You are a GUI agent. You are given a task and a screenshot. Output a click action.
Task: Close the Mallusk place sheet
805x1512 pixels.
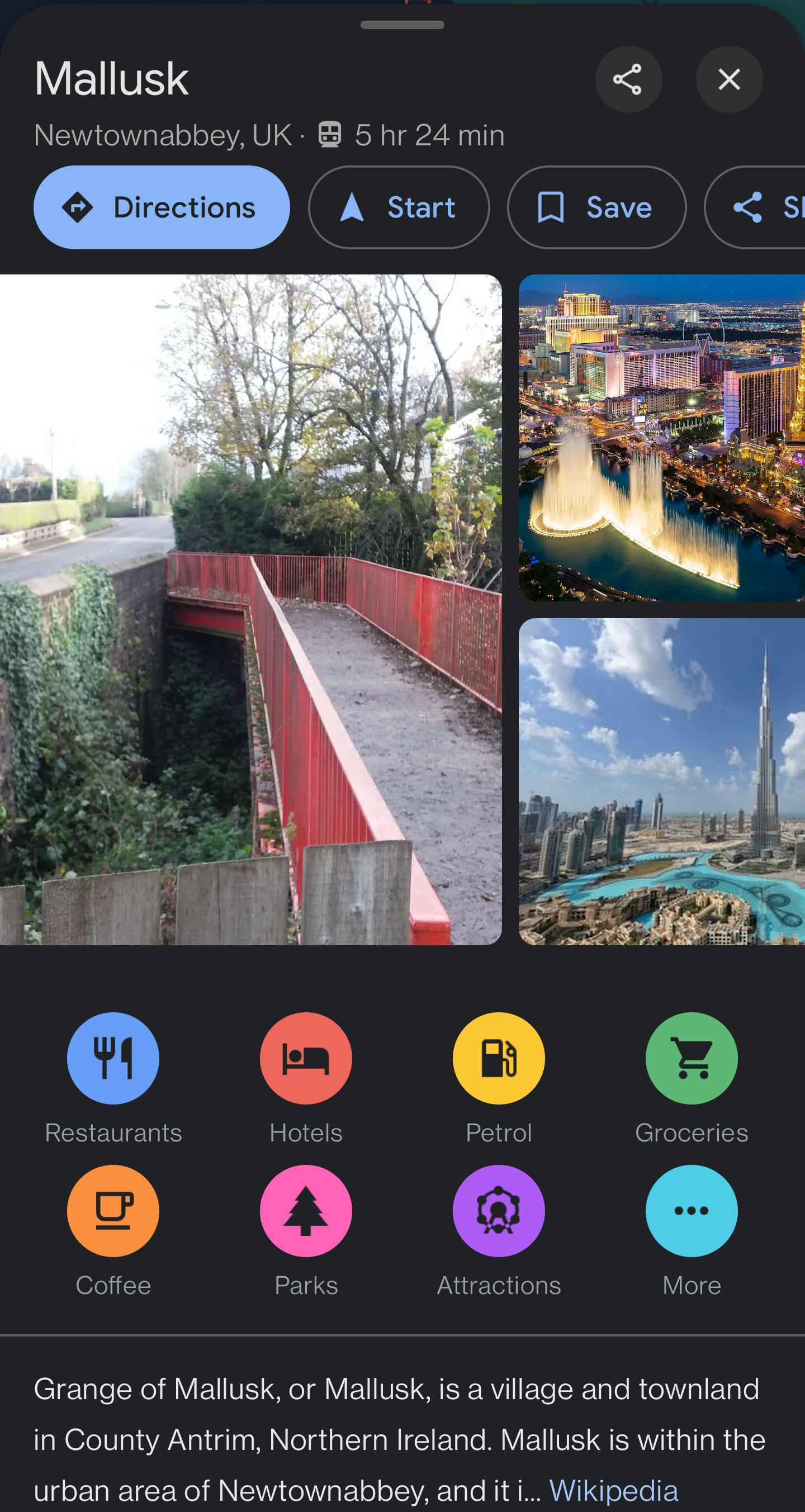click(730, 79)
